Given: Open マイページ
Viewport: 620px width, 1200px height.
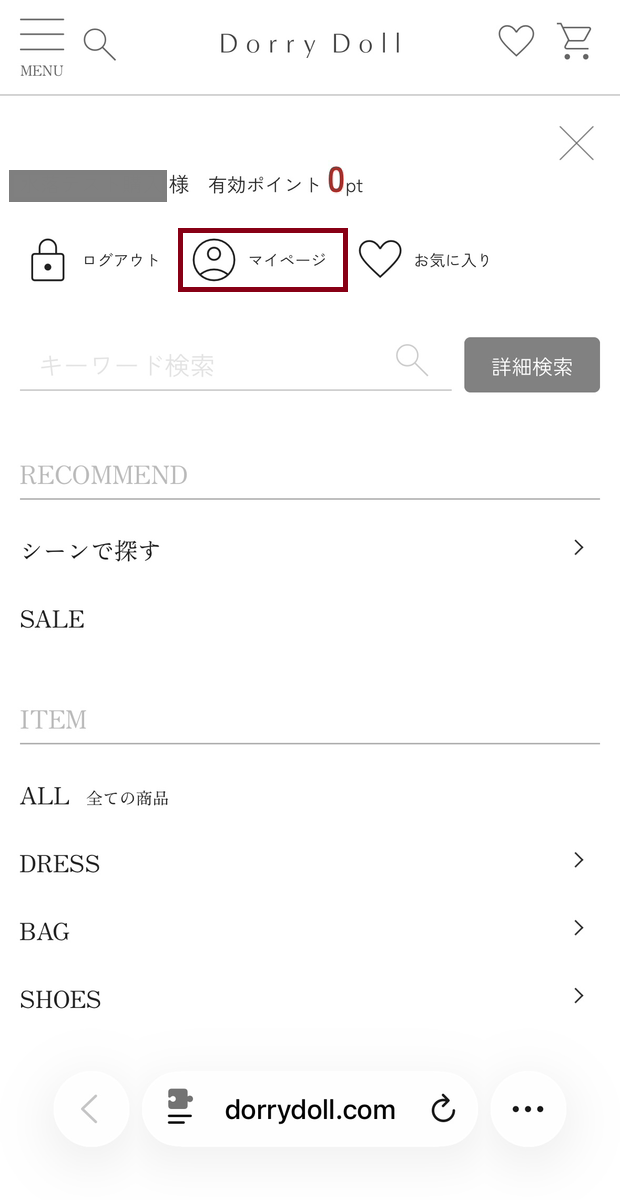Looking at the screenshot, I should [263, 260].
